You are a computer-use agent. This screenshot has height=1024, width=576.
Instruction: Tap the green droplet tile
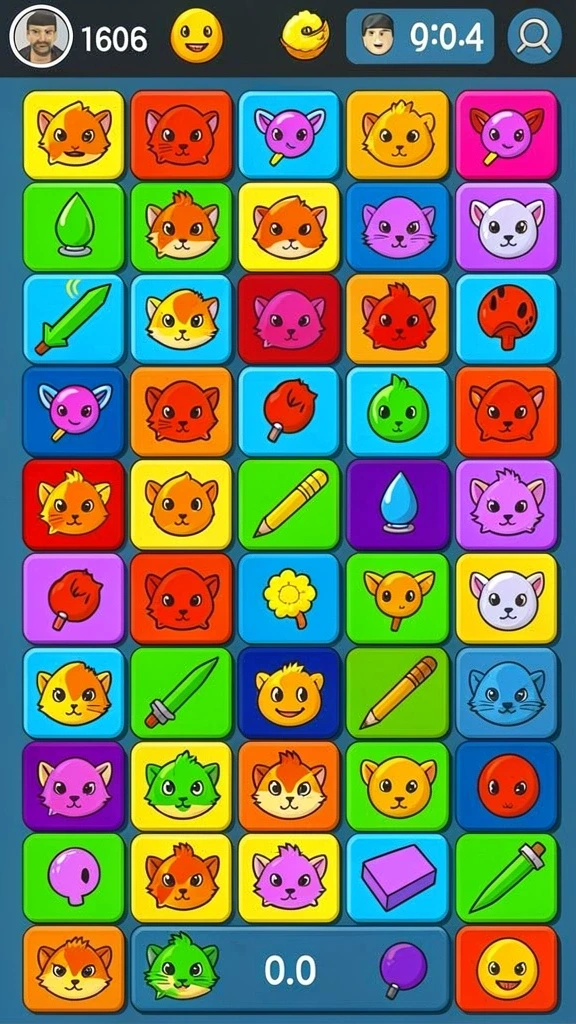pos(74,227)
